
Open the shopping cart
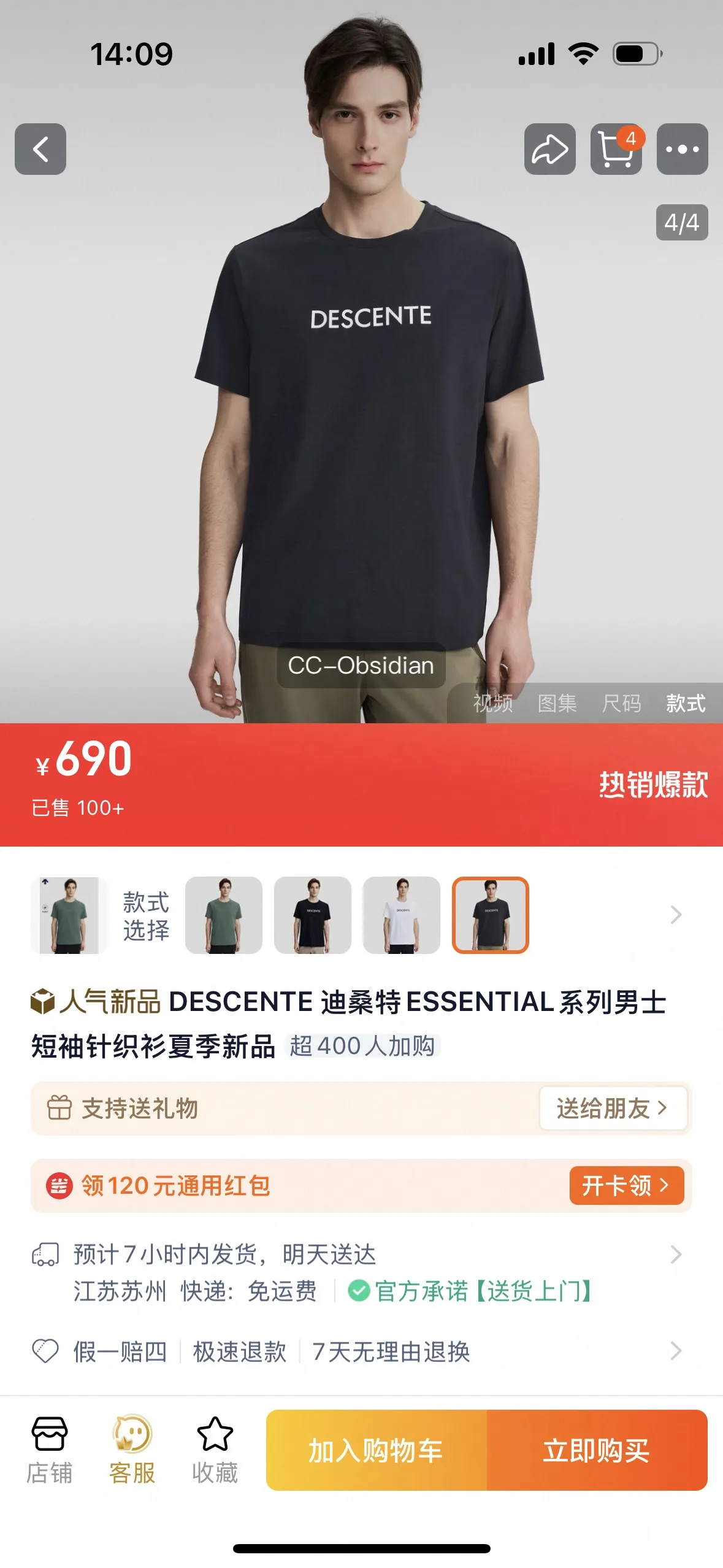[616, 149]
